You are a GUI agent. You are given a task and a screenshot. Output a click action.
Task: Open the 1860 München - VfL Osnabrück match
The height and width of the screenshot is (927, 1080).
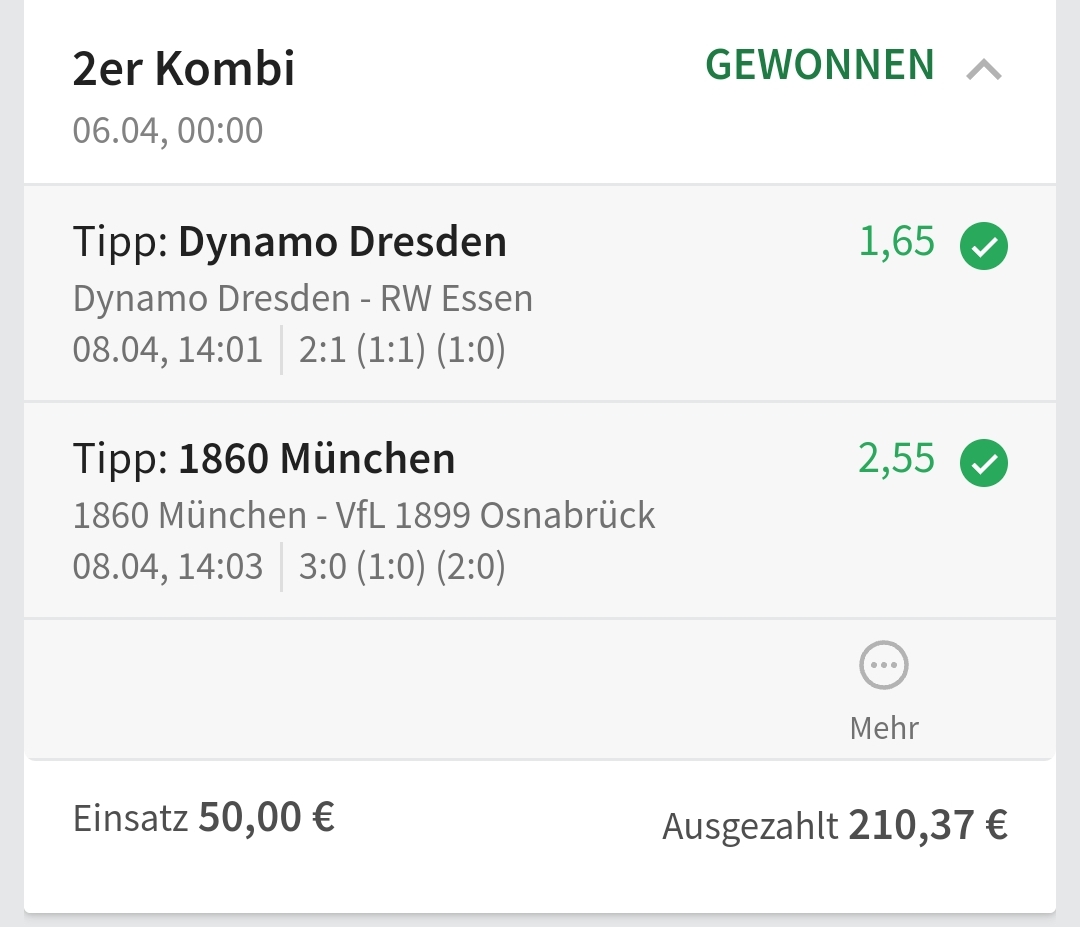[x=364, y=515]
